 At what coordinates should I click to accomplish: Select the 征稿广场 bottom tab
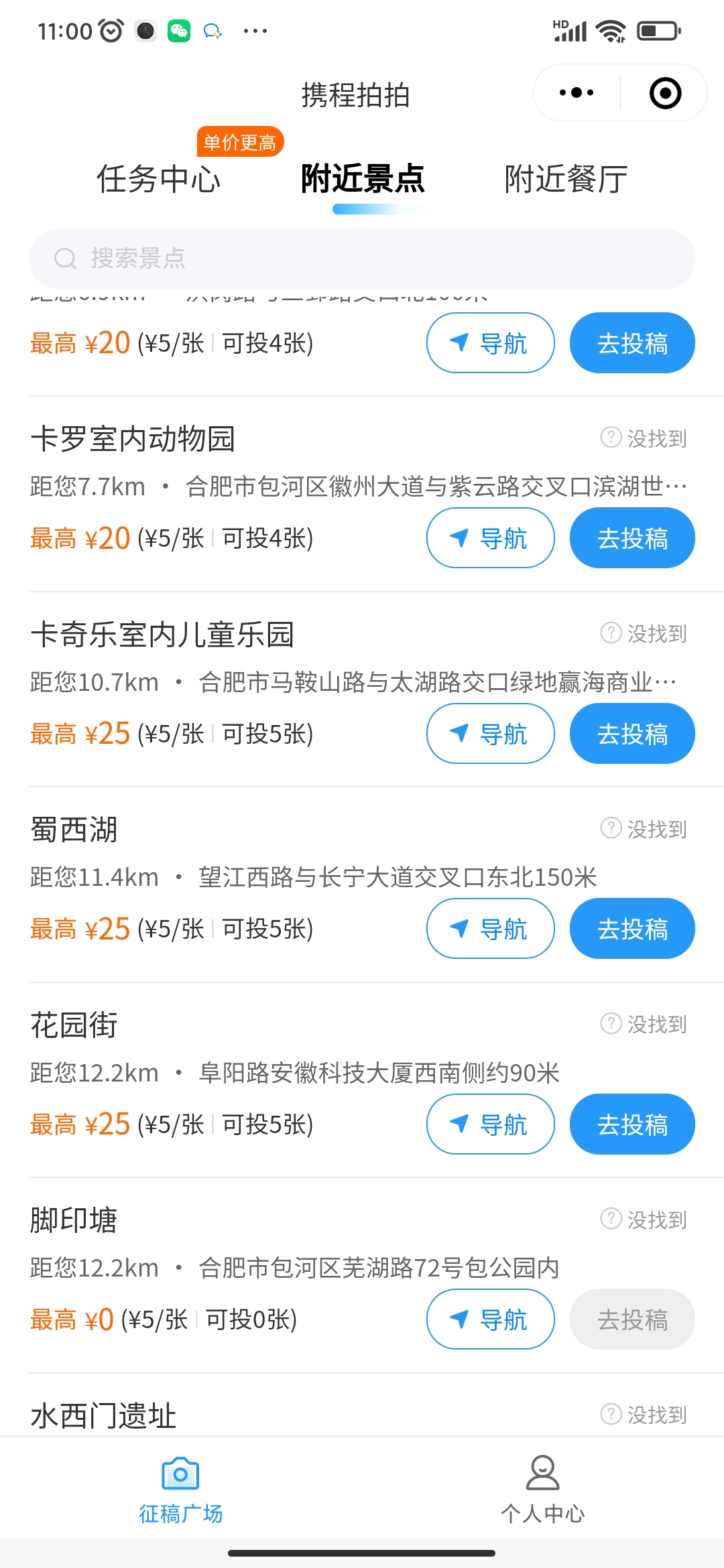(x=180, y=1489)
